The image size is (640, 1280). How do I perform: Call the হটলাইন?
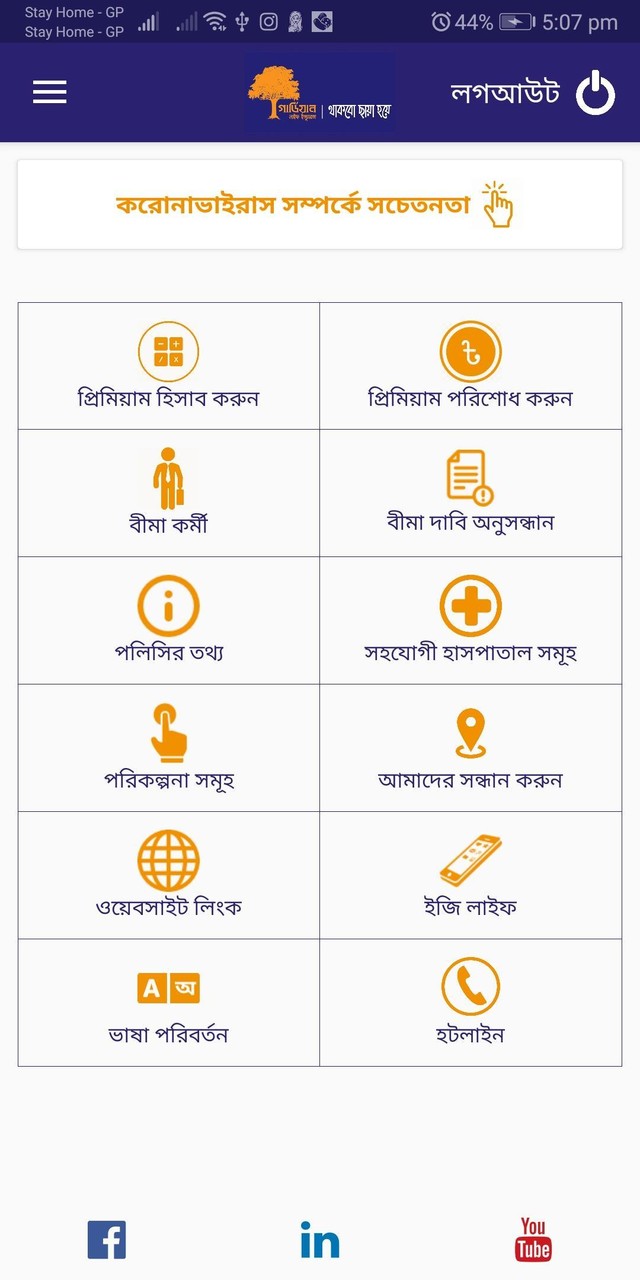tap(470, 1002)
